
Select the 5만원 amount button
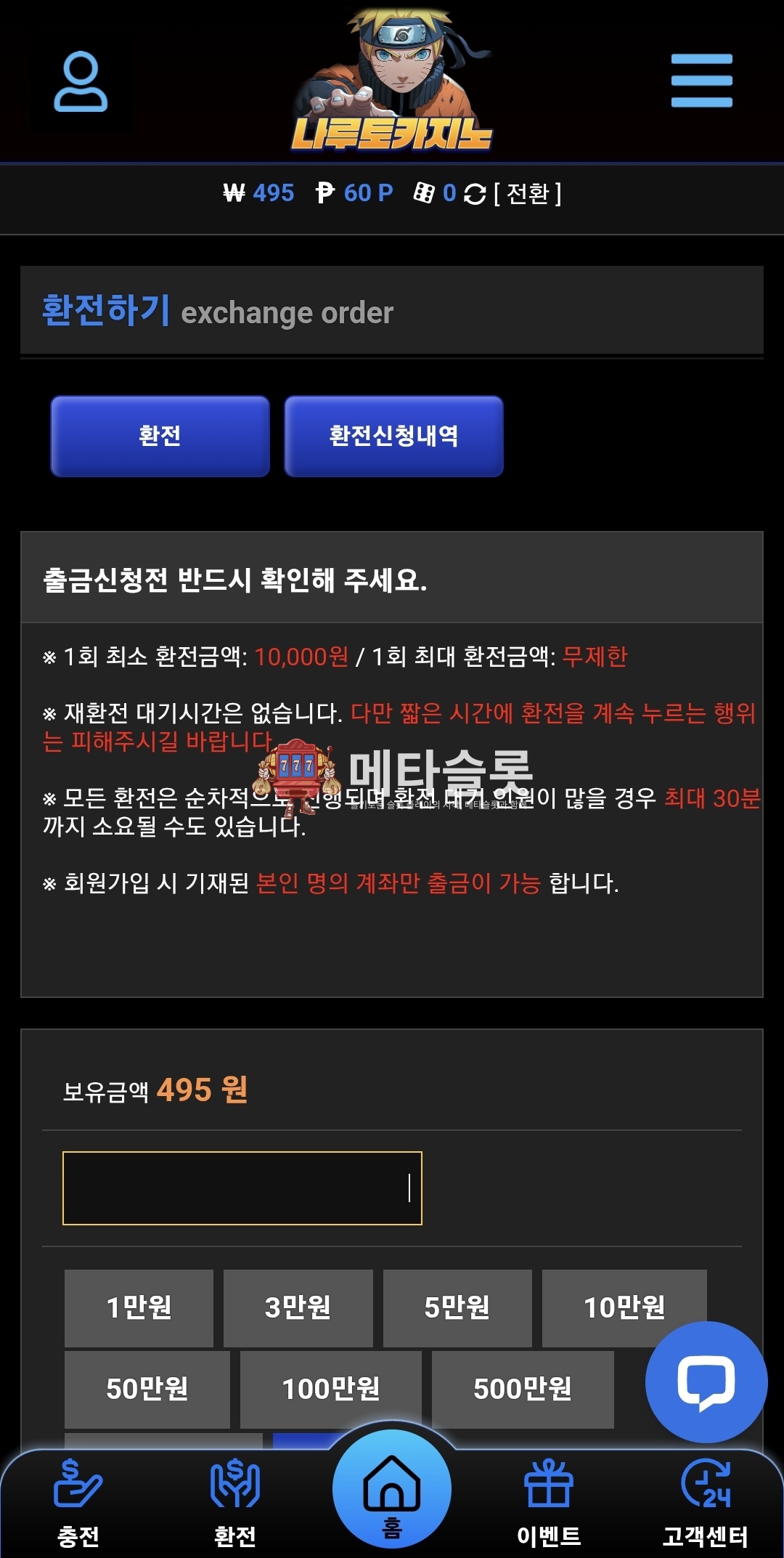click(x=457, y=1307)
